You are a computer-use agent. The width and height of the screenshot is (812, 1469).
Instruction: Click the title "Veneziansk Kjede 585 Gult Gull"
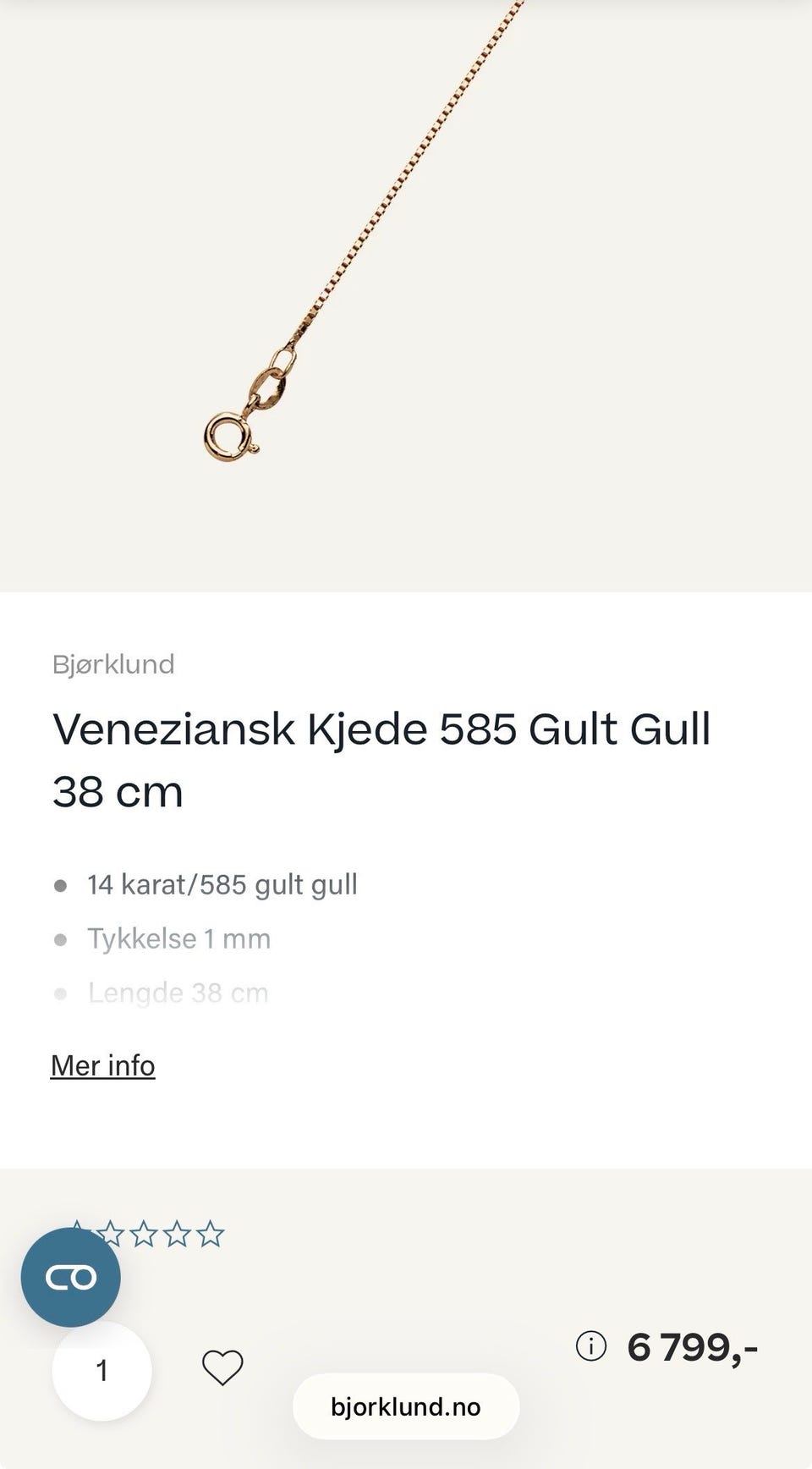pyautogui.click(x=381, y=728)
